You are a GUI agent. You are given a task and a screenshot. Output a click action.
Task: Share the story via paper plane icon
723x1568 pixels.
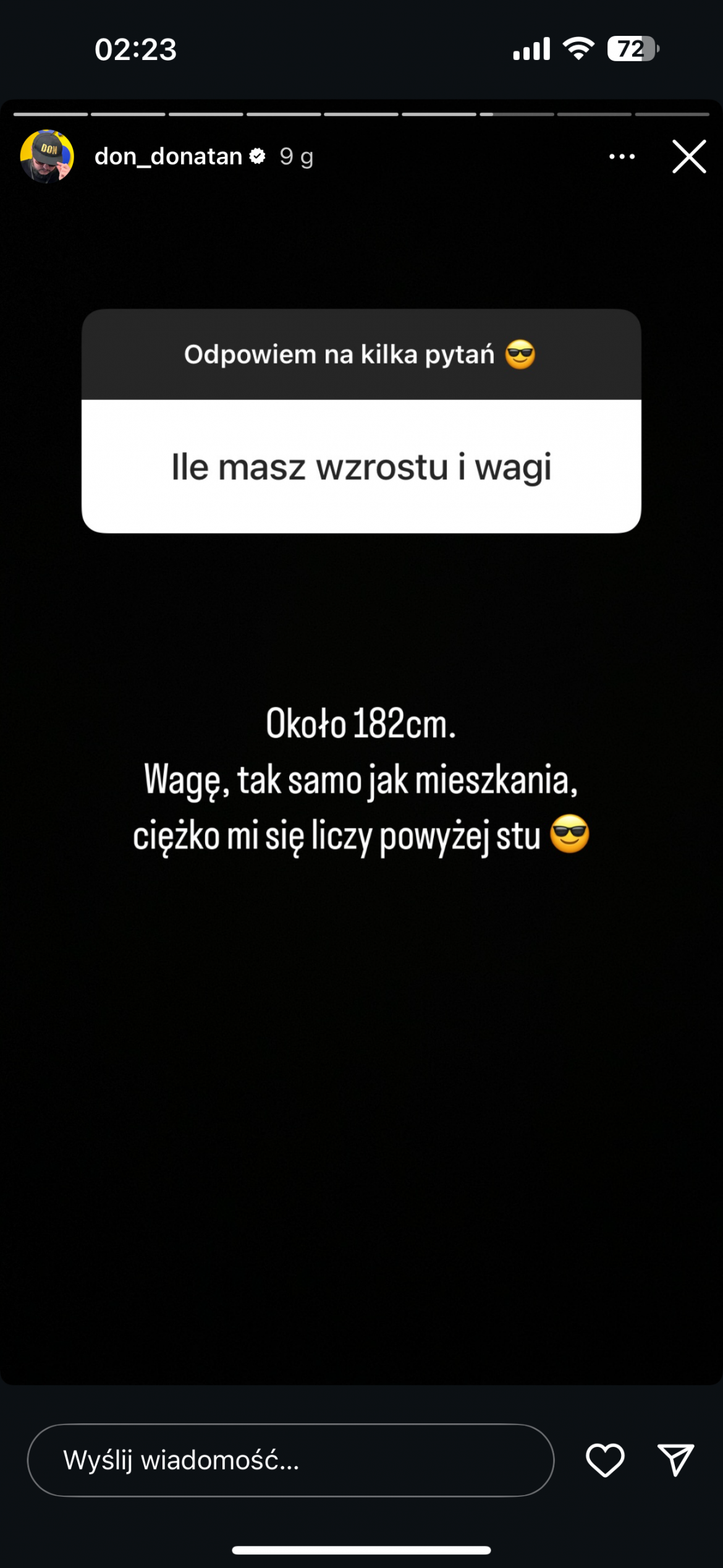675,1460
